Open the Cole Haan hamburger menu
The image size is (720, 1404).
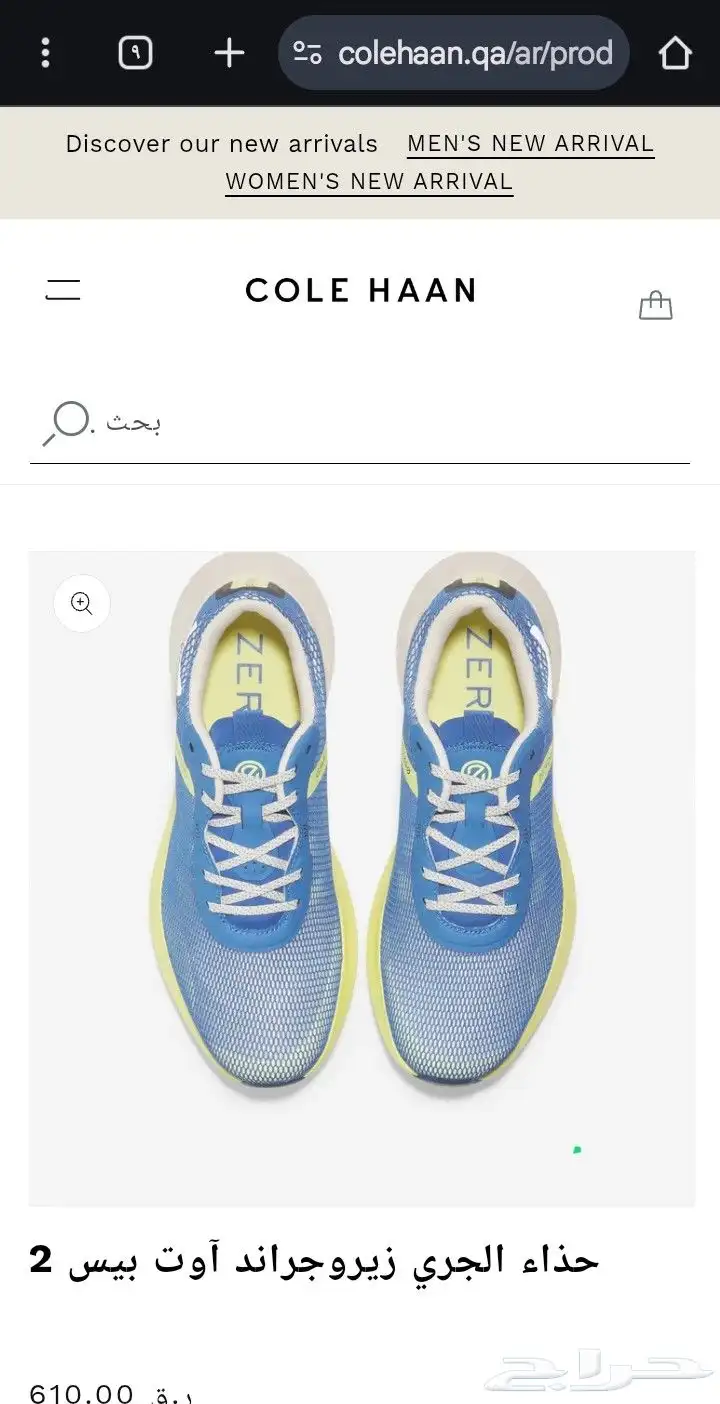63,290
